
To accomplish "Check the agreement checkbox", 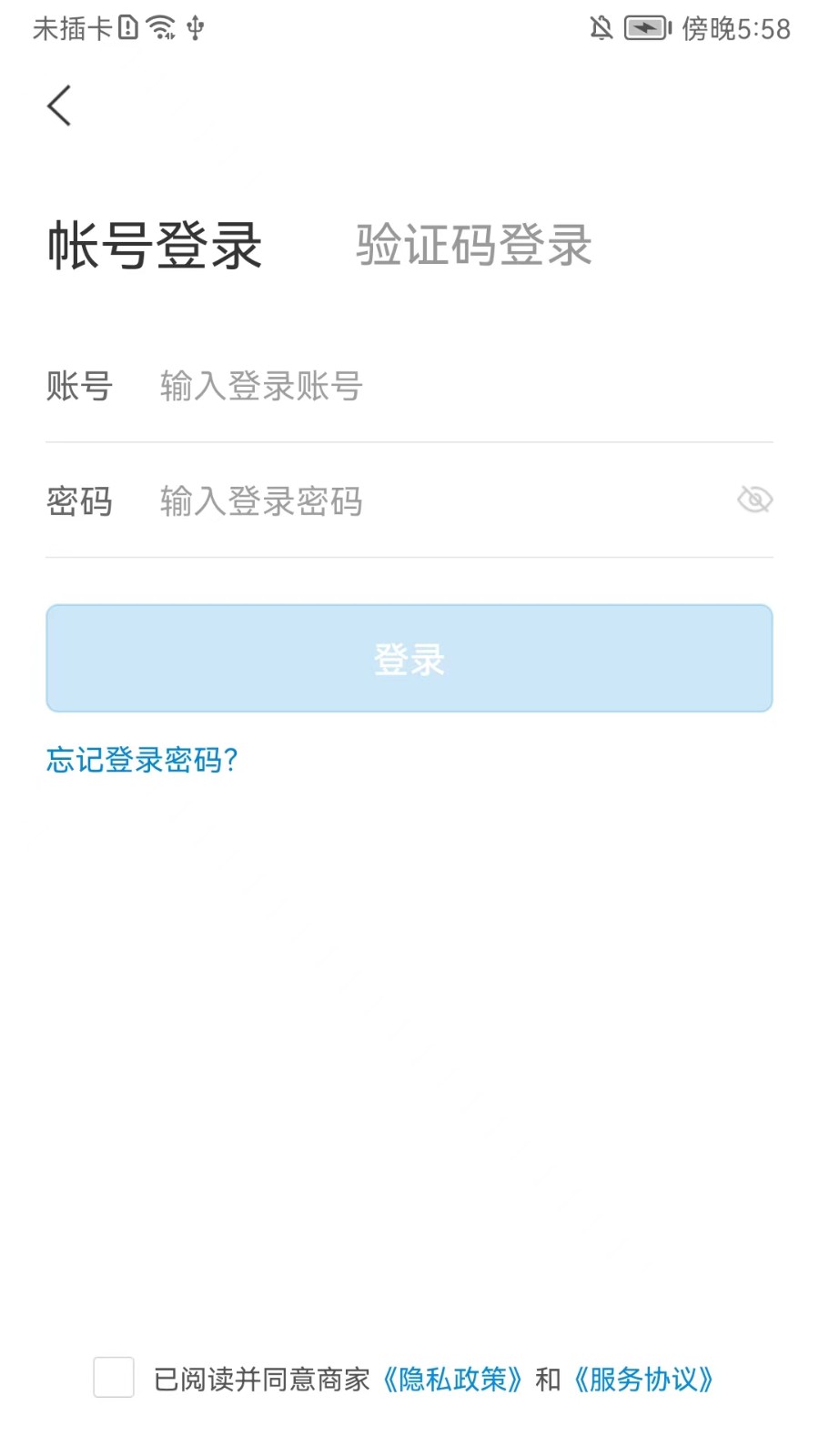I will click(x=114, y=1377).
